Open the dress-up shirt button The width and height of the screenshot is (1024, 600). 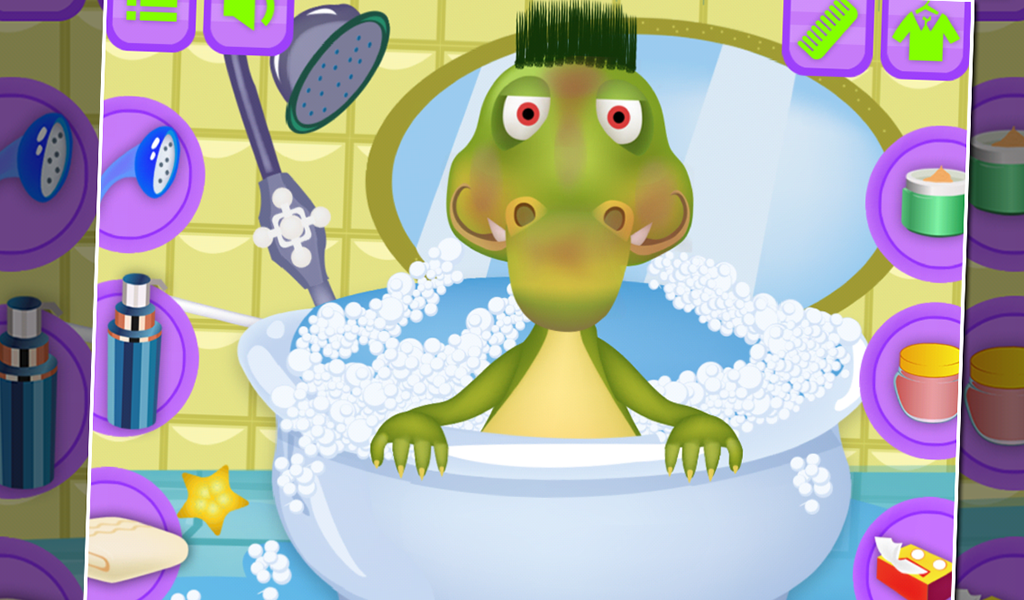coord(924,34)
